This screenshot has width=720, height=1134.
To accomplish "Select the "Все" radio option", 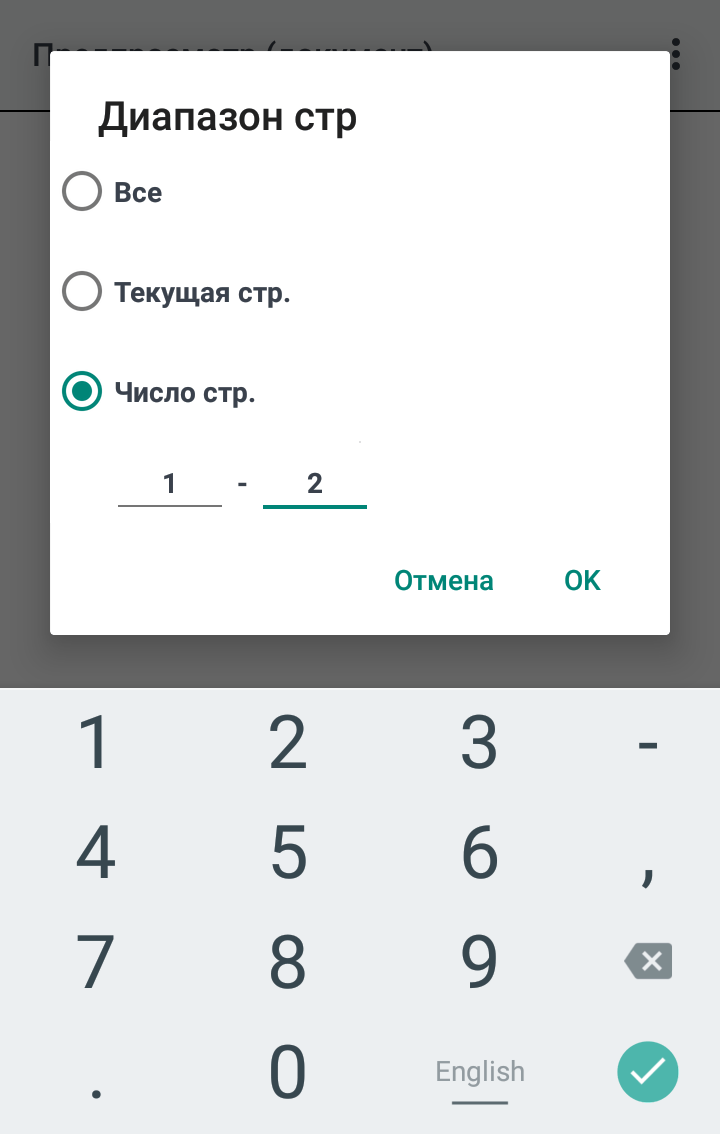I will (x=82, y=192).
